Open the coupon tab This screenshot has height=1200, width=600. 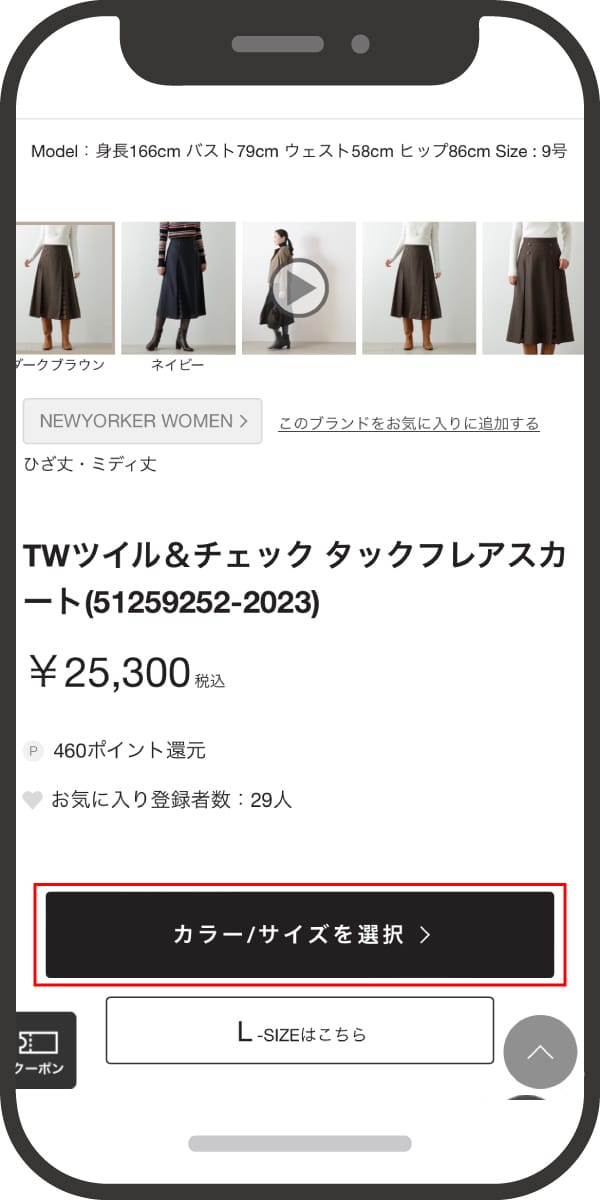[38, 1050]
